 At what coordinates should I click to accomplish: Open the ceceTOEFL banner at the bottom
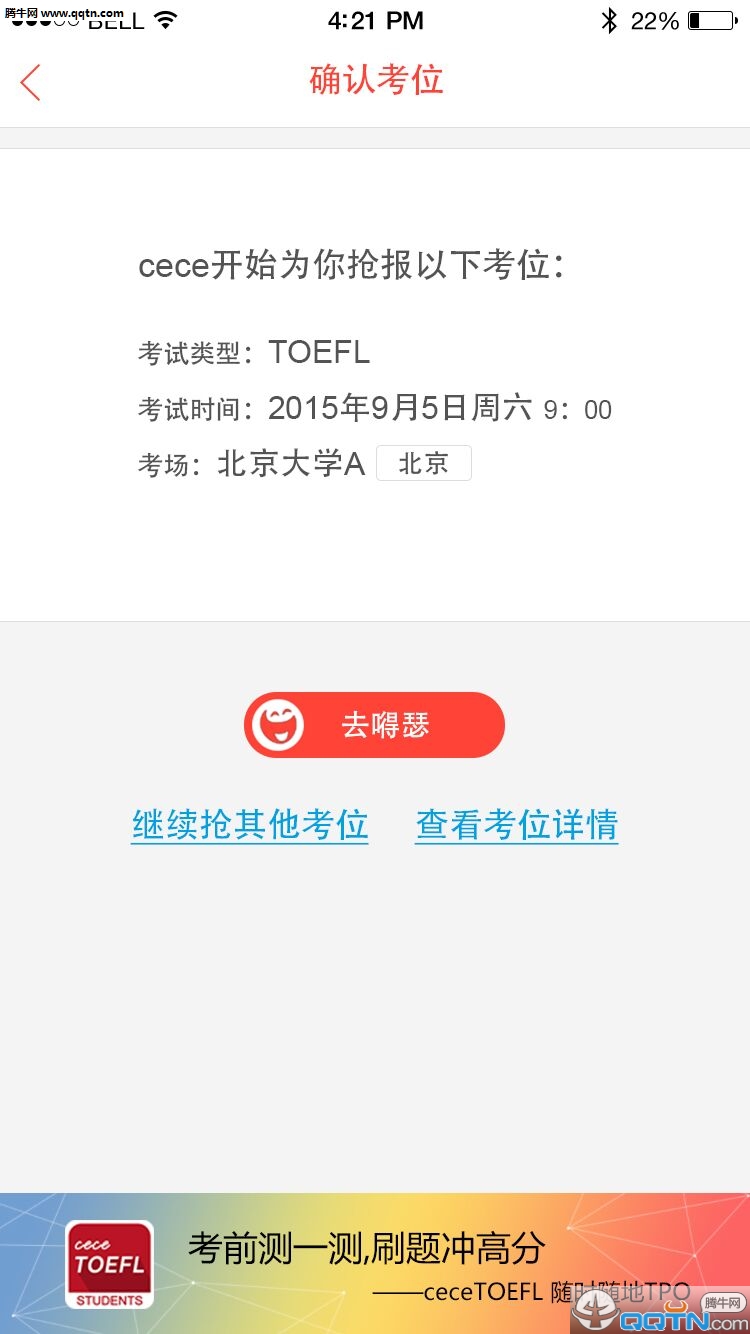tap(374, 1262)
